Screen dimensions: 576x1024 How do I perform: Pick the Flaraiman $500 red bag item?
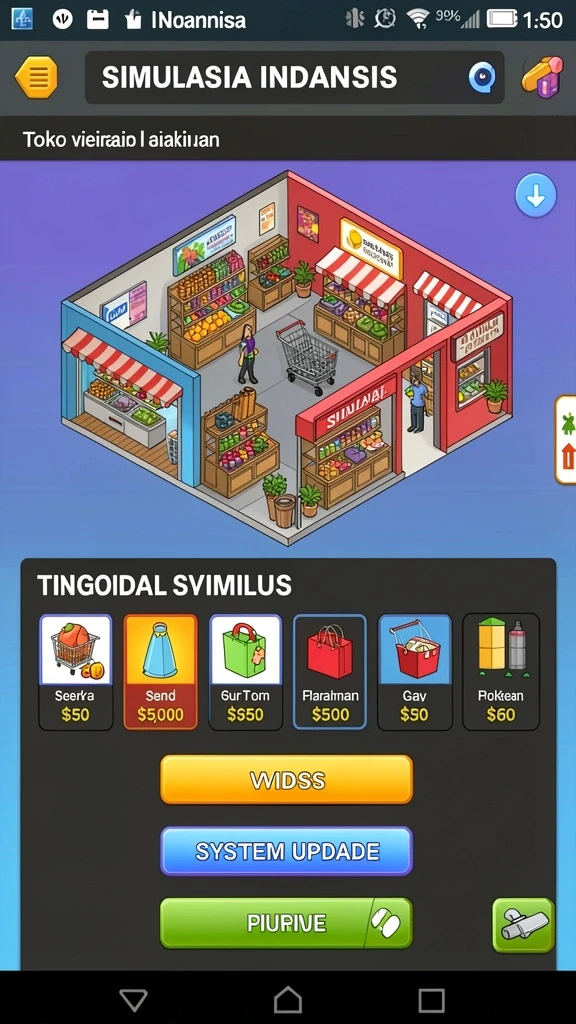pos(330,672)
